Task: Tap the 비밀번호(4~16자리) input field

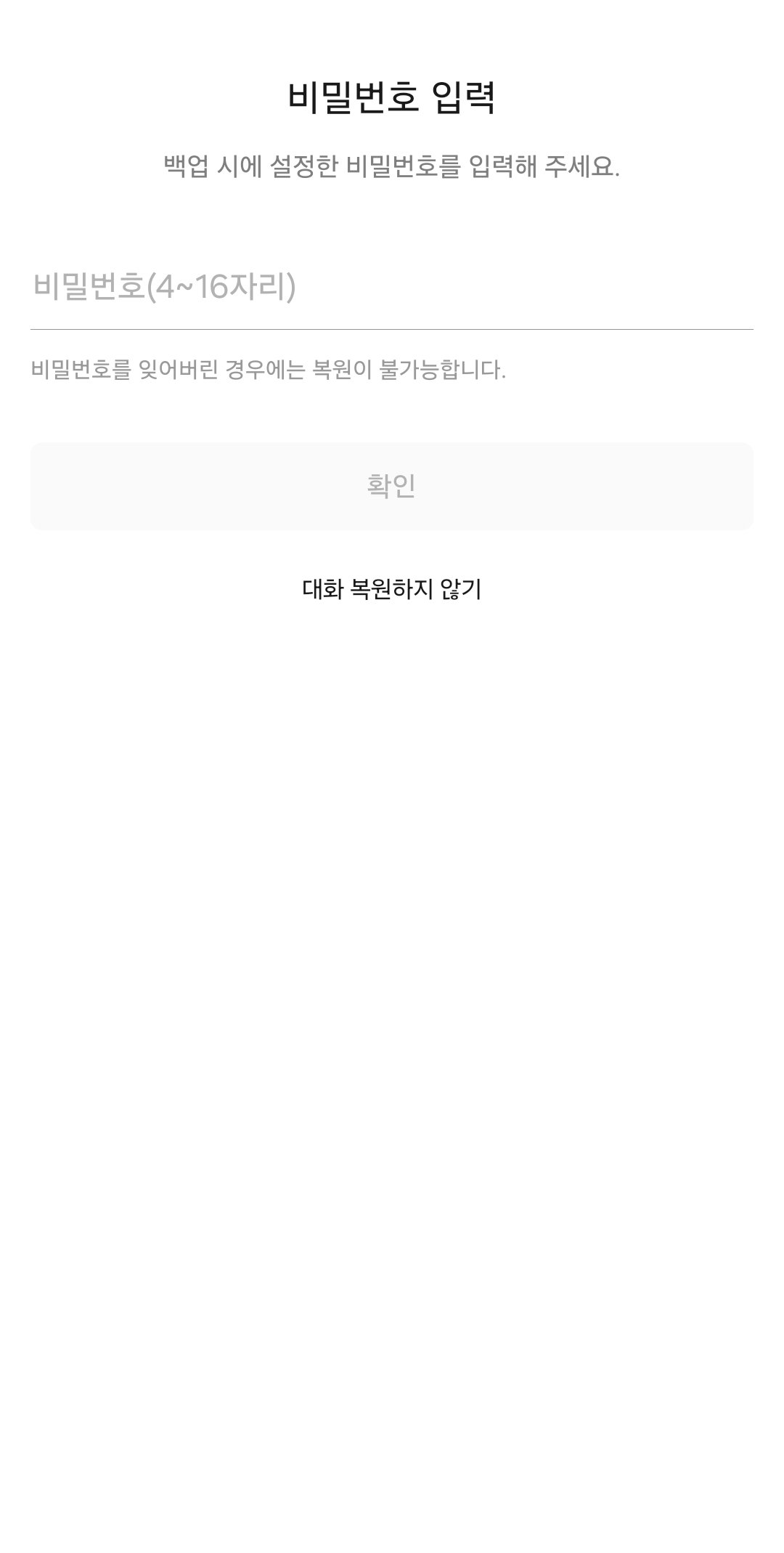Action: point(391,287)
